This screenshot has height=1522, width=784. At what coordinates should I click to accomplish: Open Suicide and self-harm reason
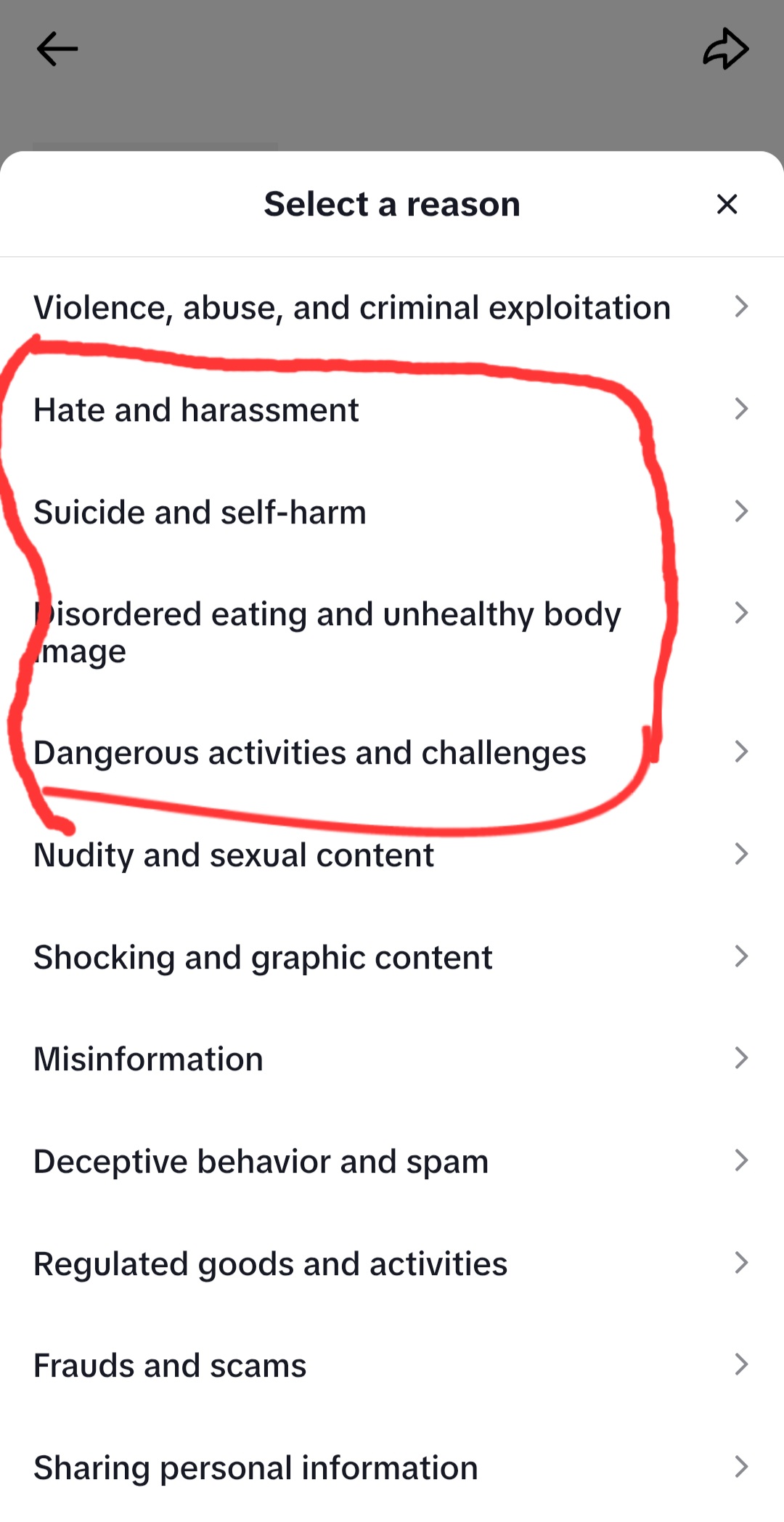(x=392, y=512)
